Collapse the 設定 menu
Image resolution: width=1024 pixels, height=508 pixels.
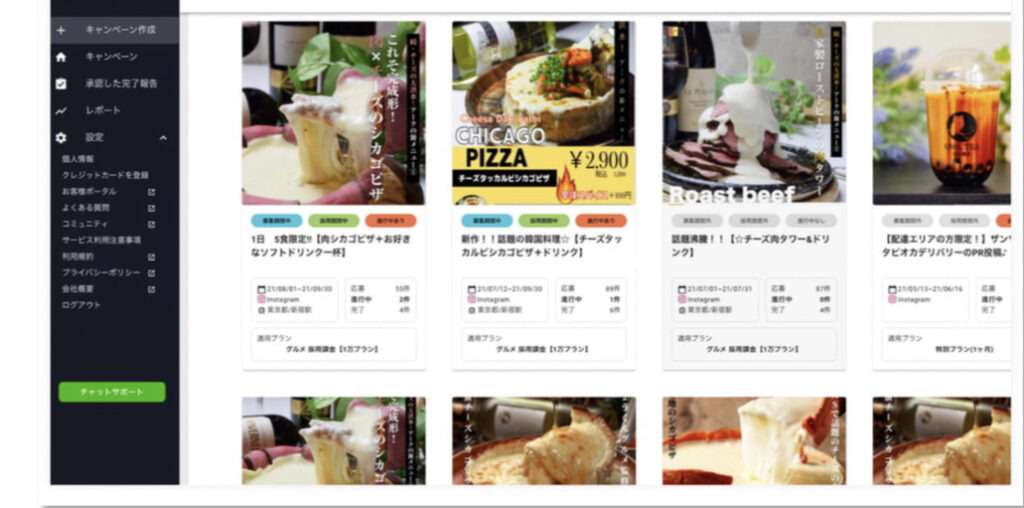tap(163, 138)
